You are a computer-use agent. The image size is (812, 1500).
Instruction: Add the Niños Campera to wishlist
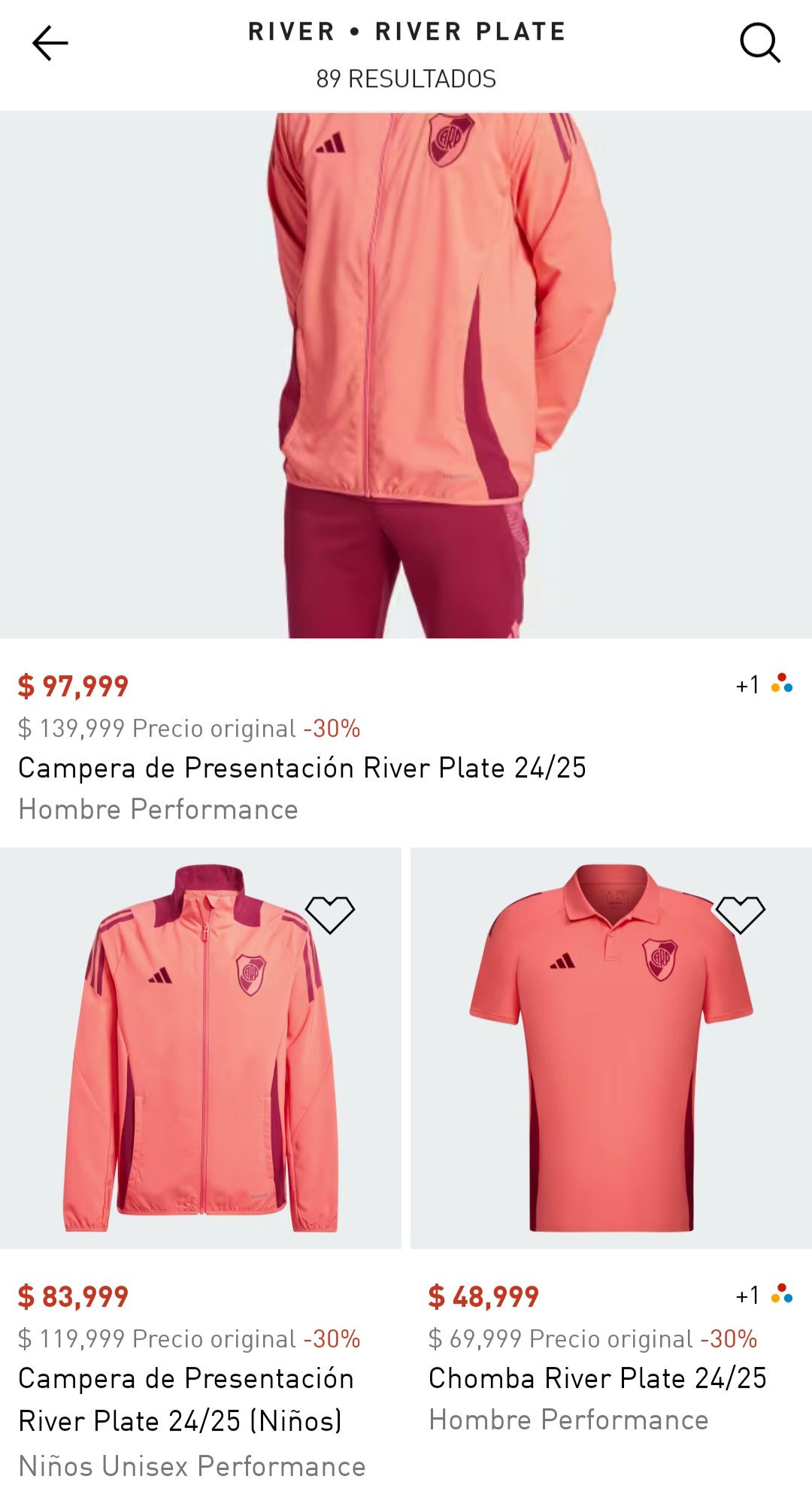pyautogui.click(x=330, y=914)
